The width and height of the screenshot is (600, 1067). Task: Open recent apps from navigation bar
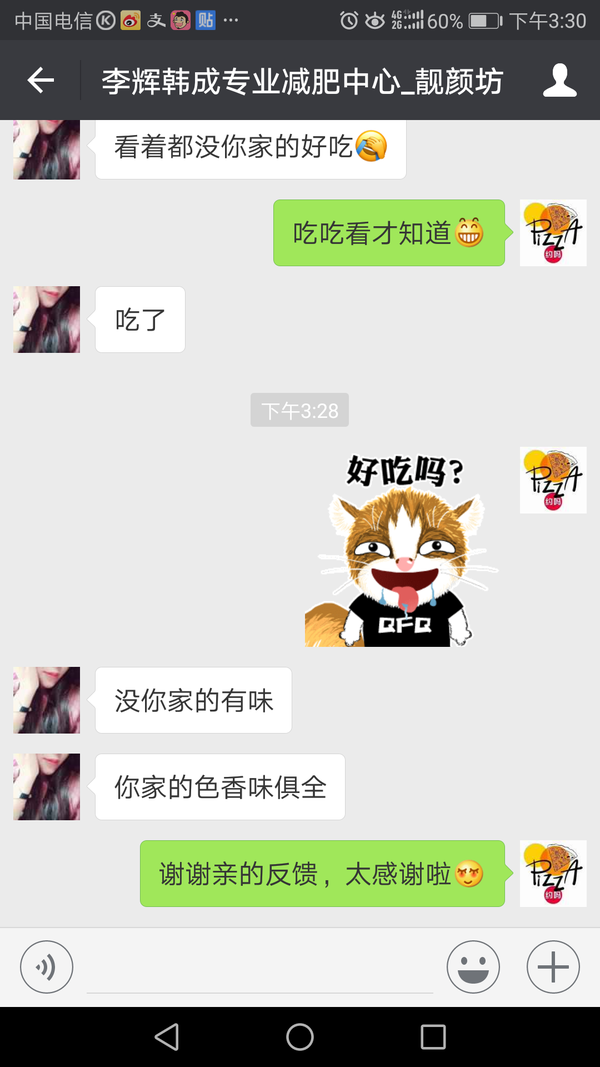tap(433, 1037)
